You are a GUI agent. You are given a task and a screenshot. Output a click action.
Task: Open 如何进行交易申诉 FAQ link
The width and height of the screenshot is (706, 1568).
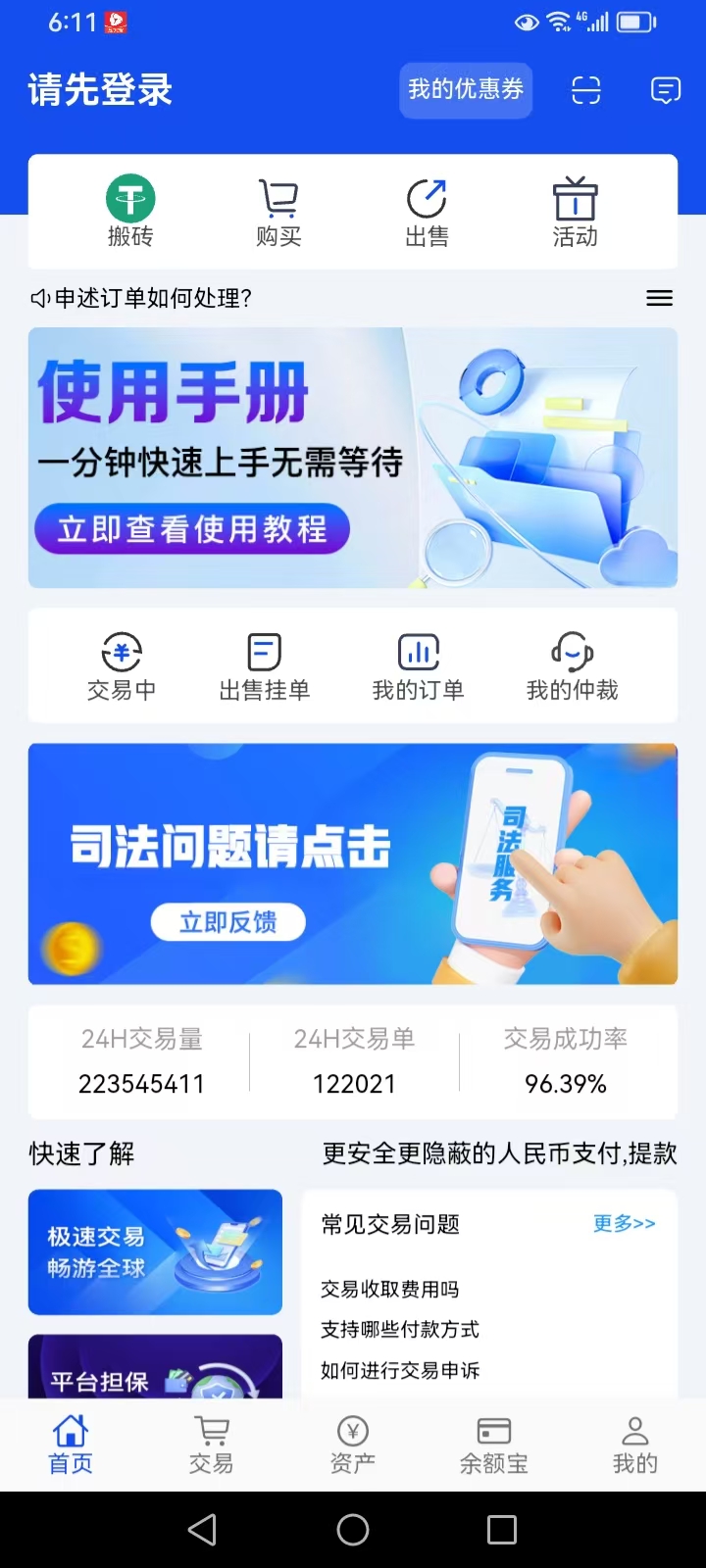397,1370
